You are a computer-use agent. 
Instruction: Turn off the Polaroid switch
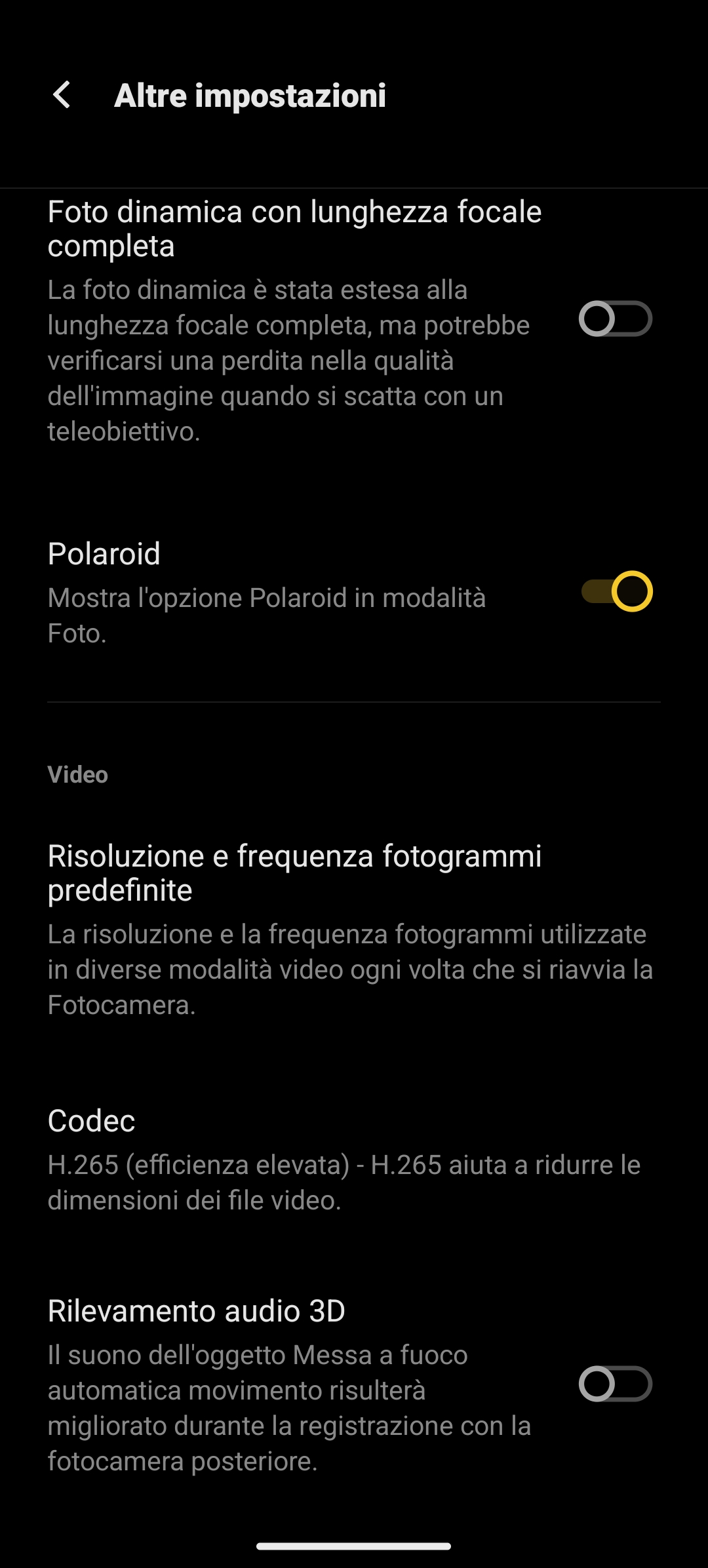coord(617,592)
